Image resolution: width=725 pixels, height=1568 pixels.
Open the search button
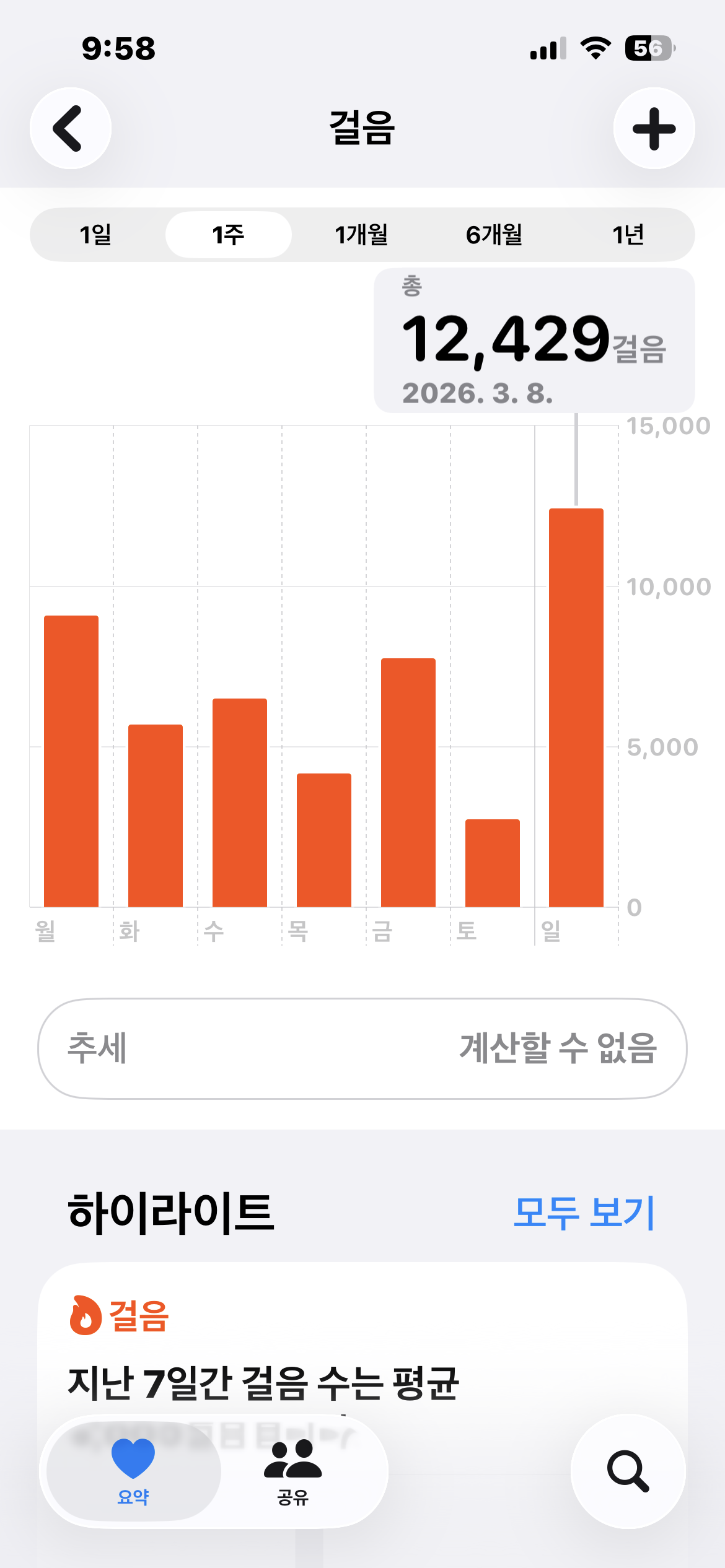click(628, 1471)
